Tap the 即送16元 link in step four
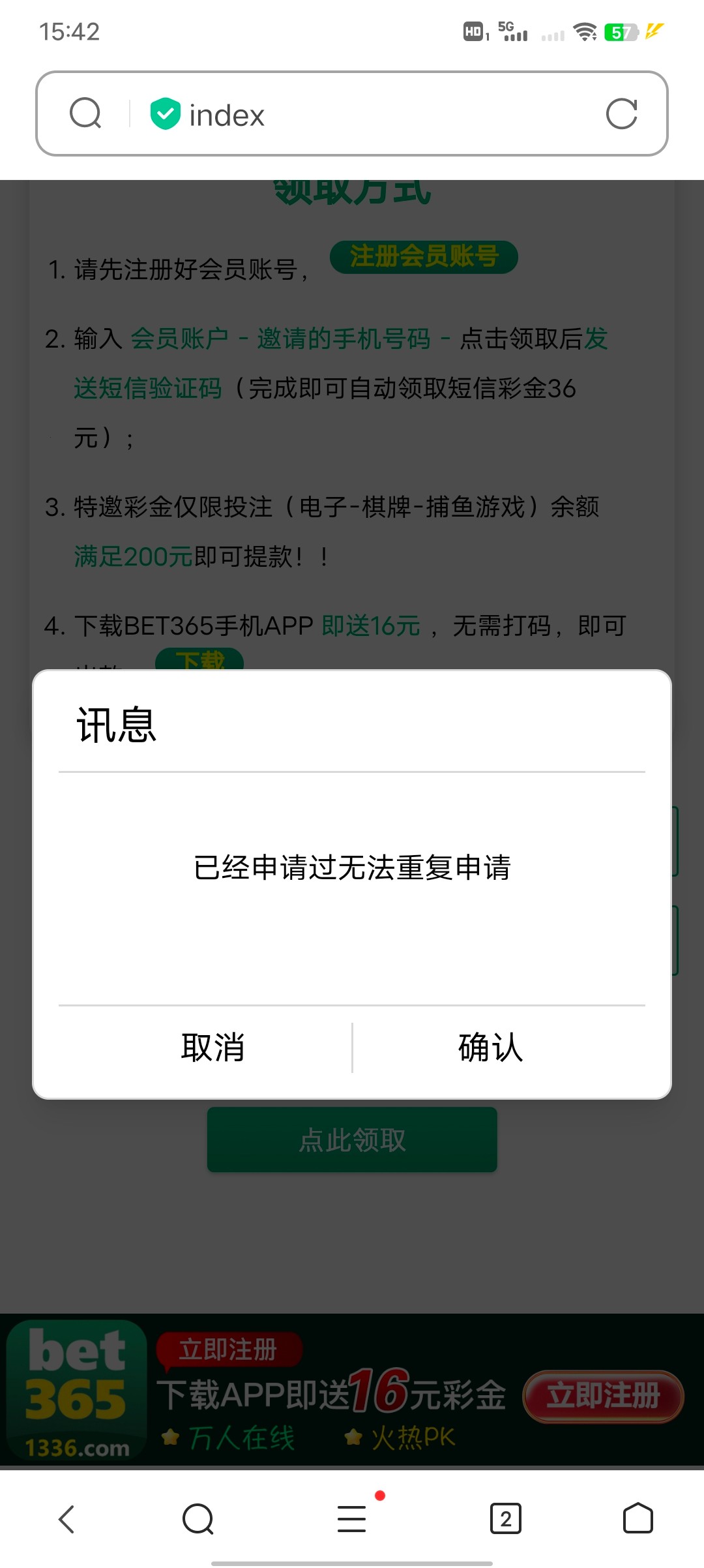This screenshot has height=1568, width=704. tap(371, 625)
